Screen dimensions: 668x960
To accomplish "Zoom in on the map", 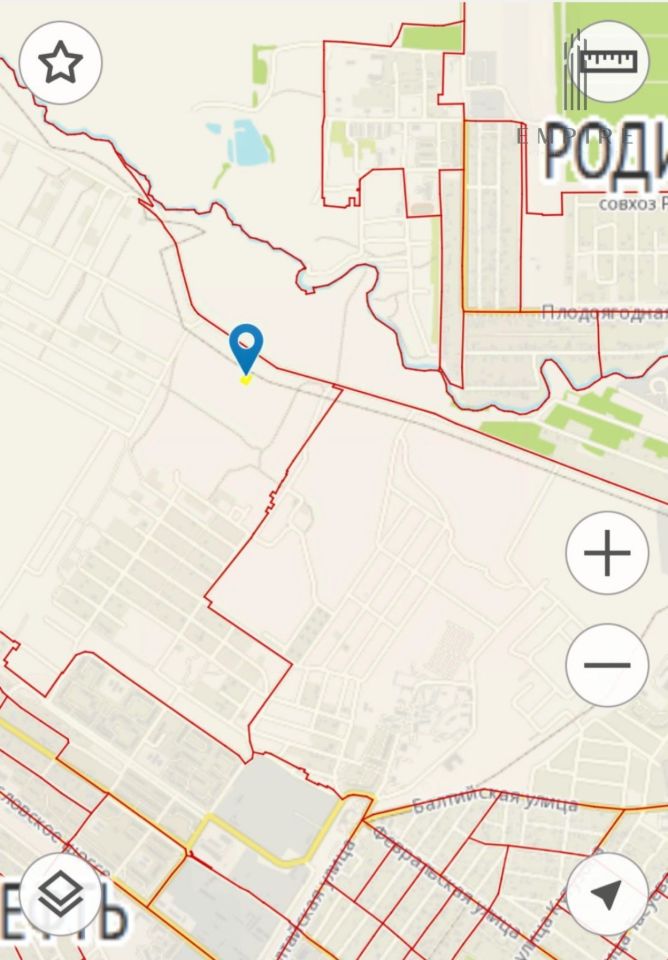I will pos(607,553).
